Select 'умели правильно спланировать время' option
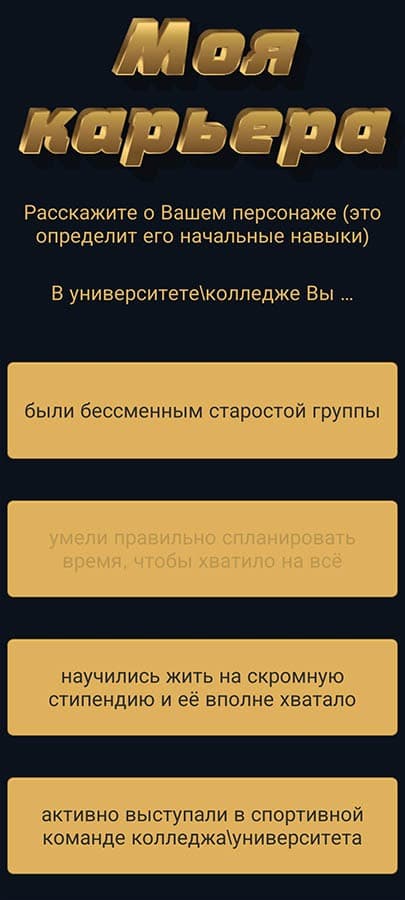The width and height of the screenshot is (405, 900). (202, 549)
